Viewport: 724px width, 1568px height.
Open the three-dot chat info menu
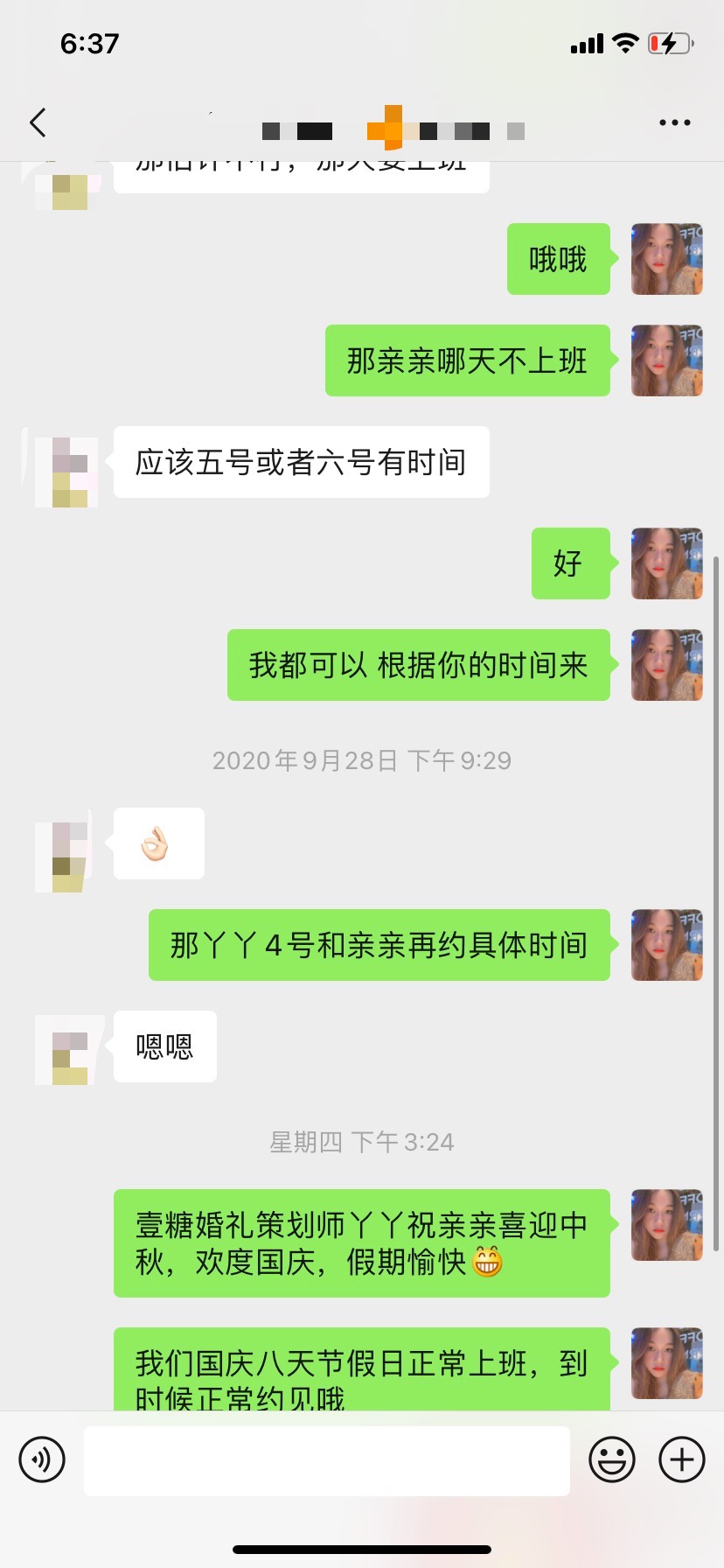pyautogui.click(x=675, y=123)
